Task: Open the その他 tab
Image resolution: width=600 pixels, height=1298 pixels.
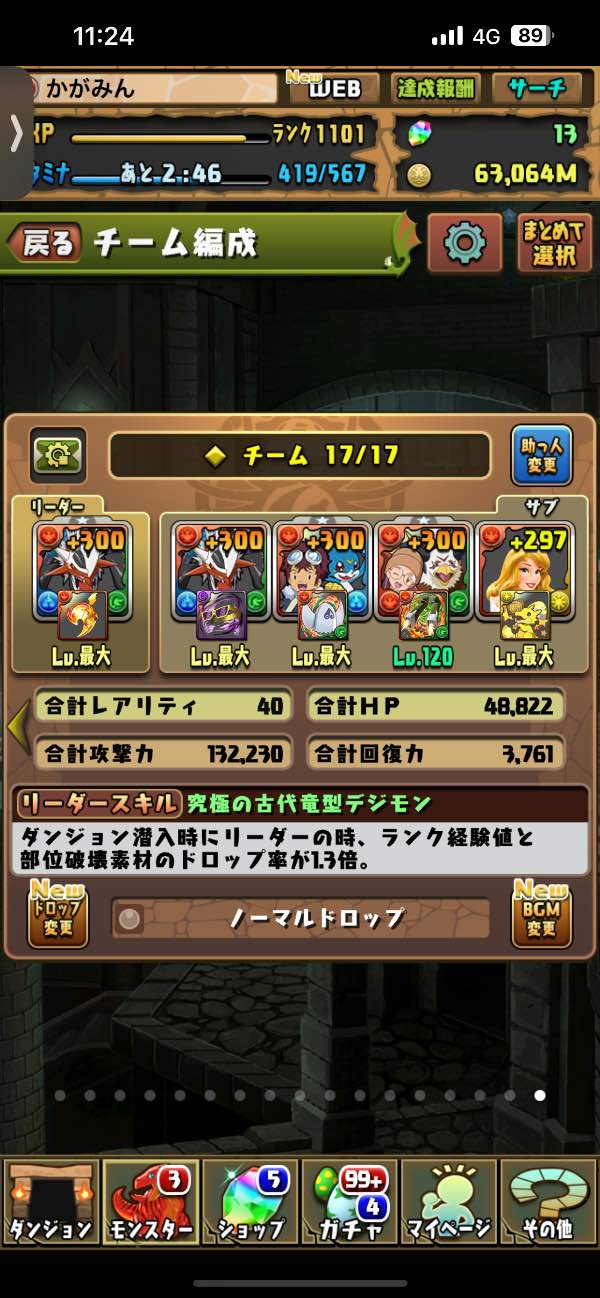Action: click(x=549, y=1201)
